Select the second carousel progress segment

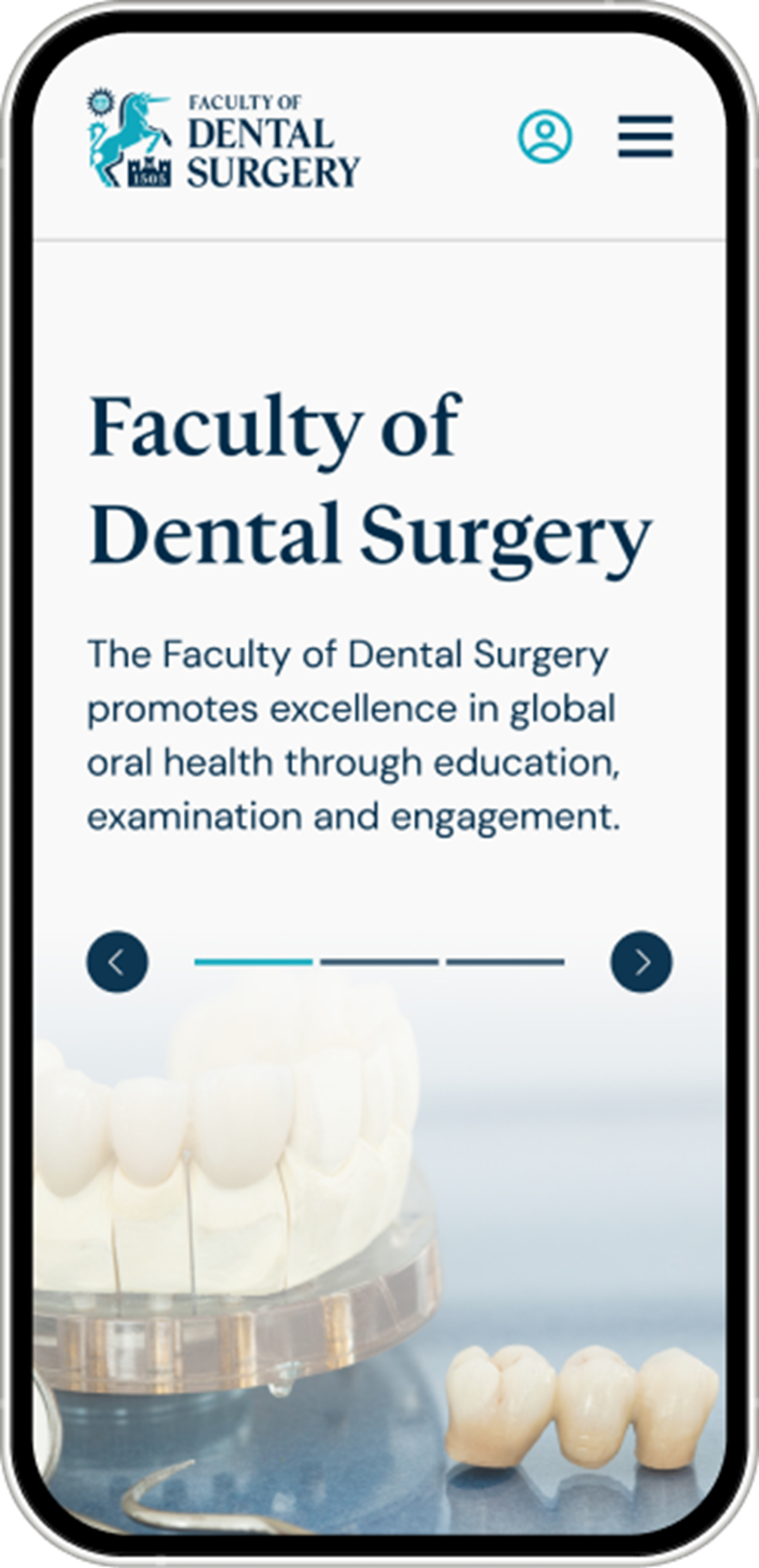coord(378,961)
